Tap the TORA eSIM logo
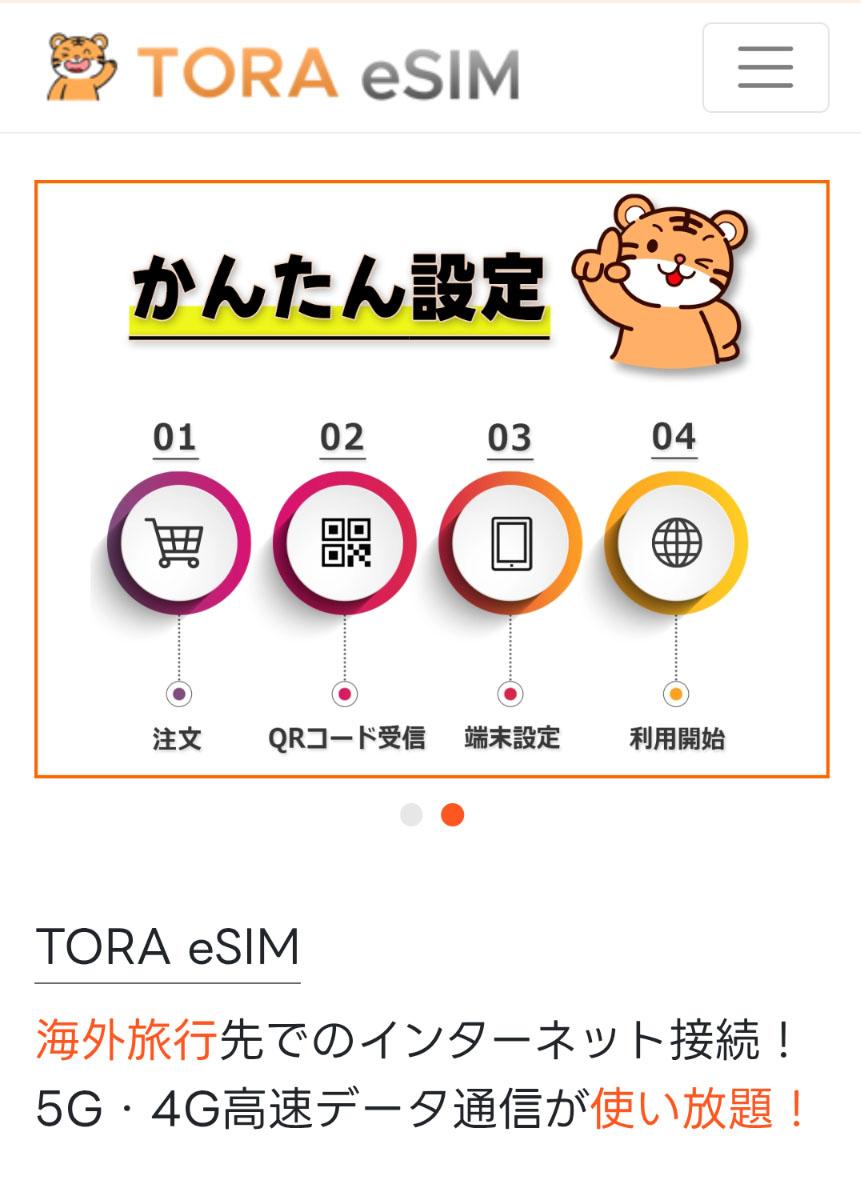Viewport: 861px width, 1192px height. coord(283,68)
